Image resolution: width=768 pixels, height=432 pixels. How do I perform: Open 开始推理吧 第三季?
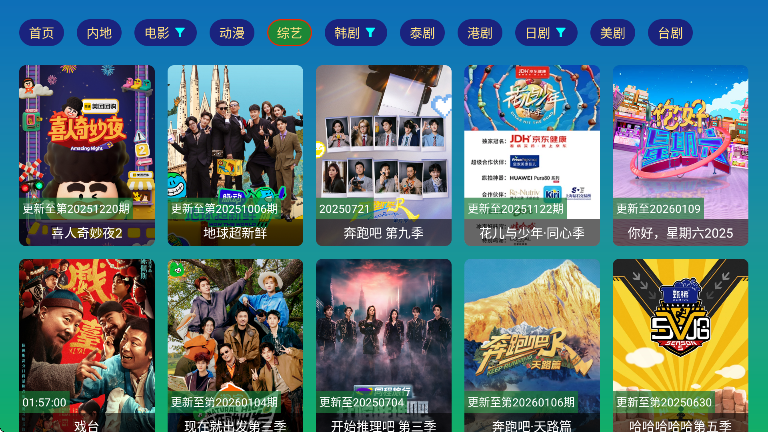[384, 345]
